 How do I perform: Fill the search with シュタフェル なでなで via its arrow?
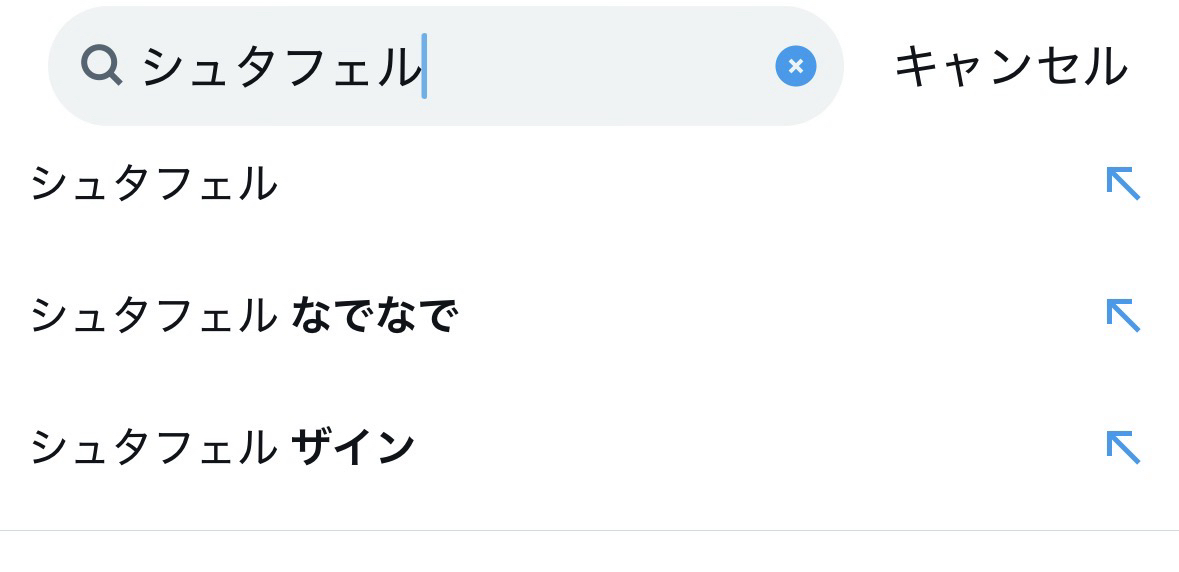(x=1122, y=315)
